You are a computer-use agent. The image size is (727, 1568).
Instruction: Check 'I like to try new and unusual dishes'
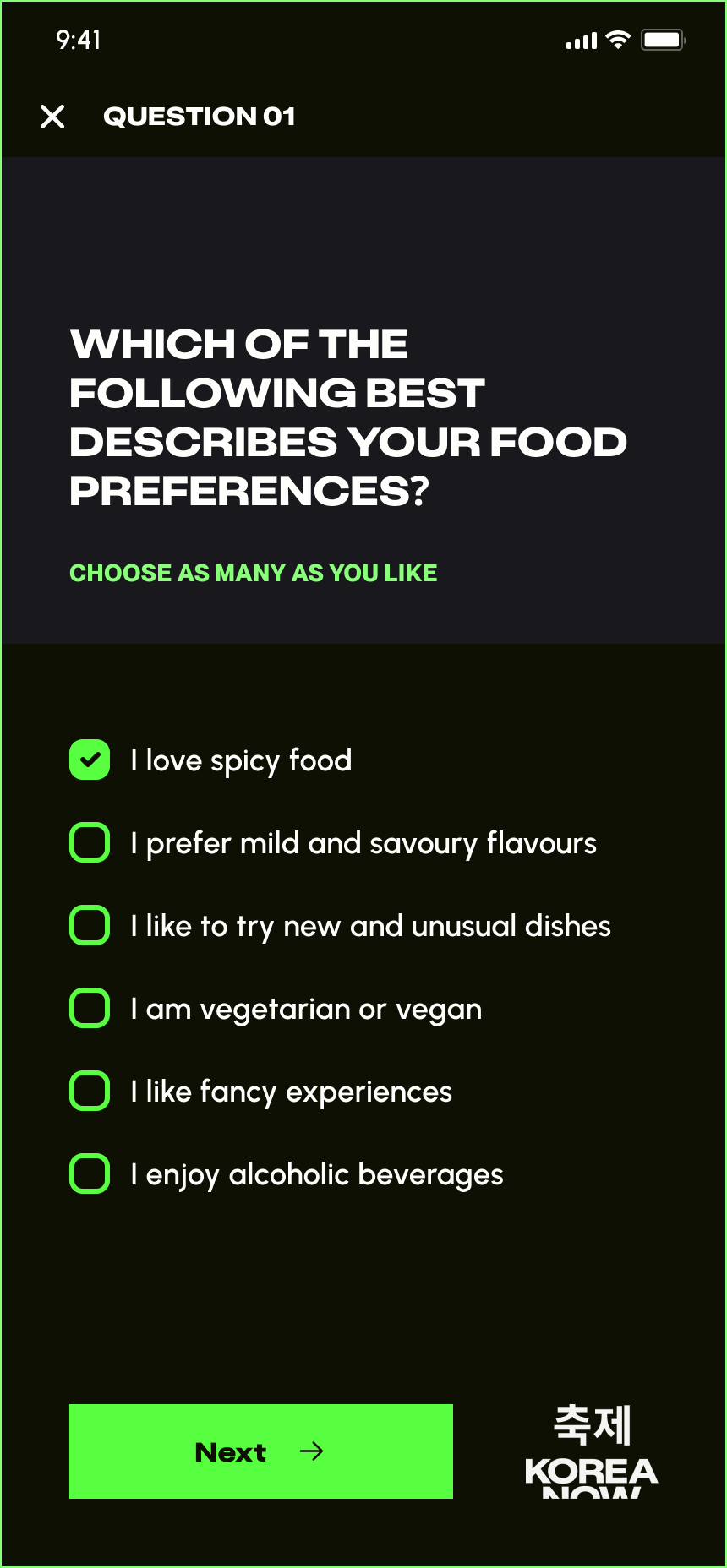point(90,925)
